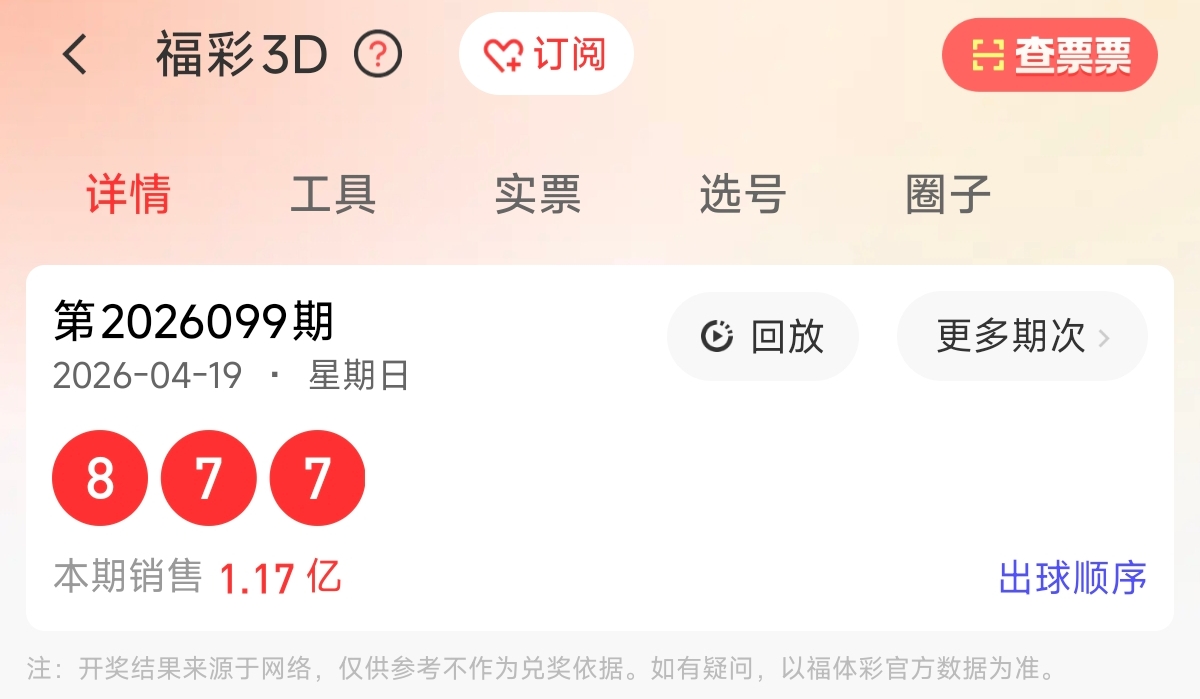Open the 查票票 ticket scanner

[1049, 55]
